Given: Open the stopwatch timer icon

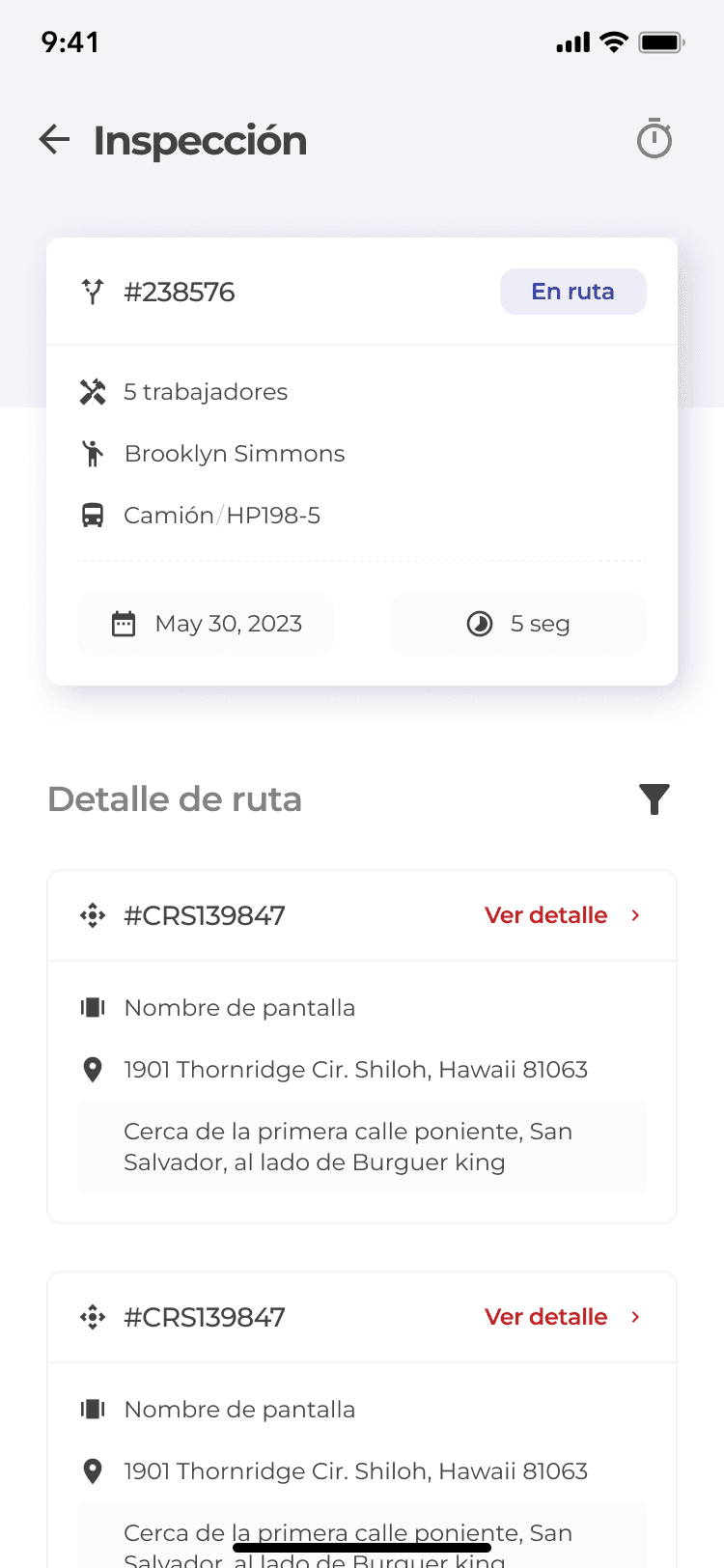Looking at the screenshot, I should (654, 139).
